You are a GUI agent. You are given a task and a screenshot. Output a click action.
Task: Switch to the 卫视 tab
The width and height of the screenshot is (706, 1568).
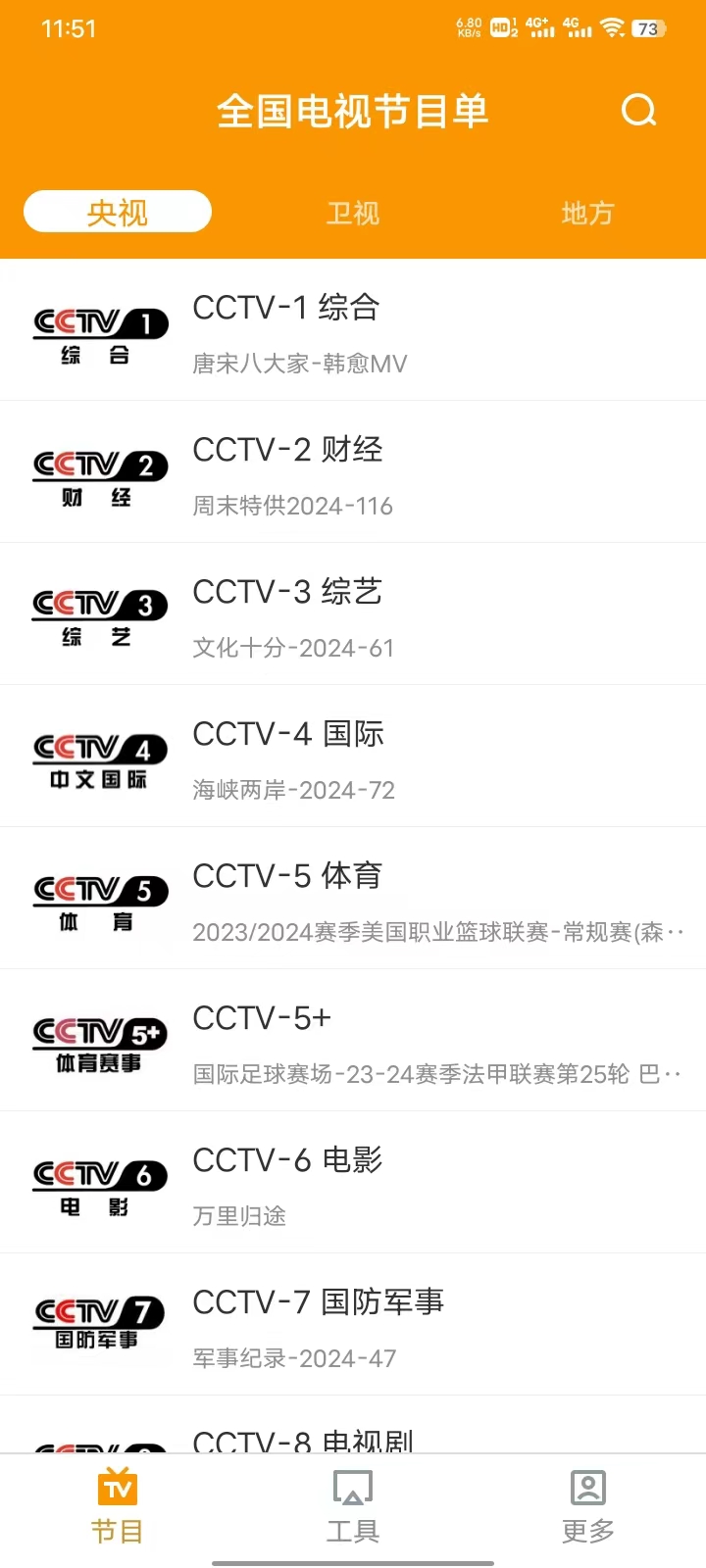(352, 213)
